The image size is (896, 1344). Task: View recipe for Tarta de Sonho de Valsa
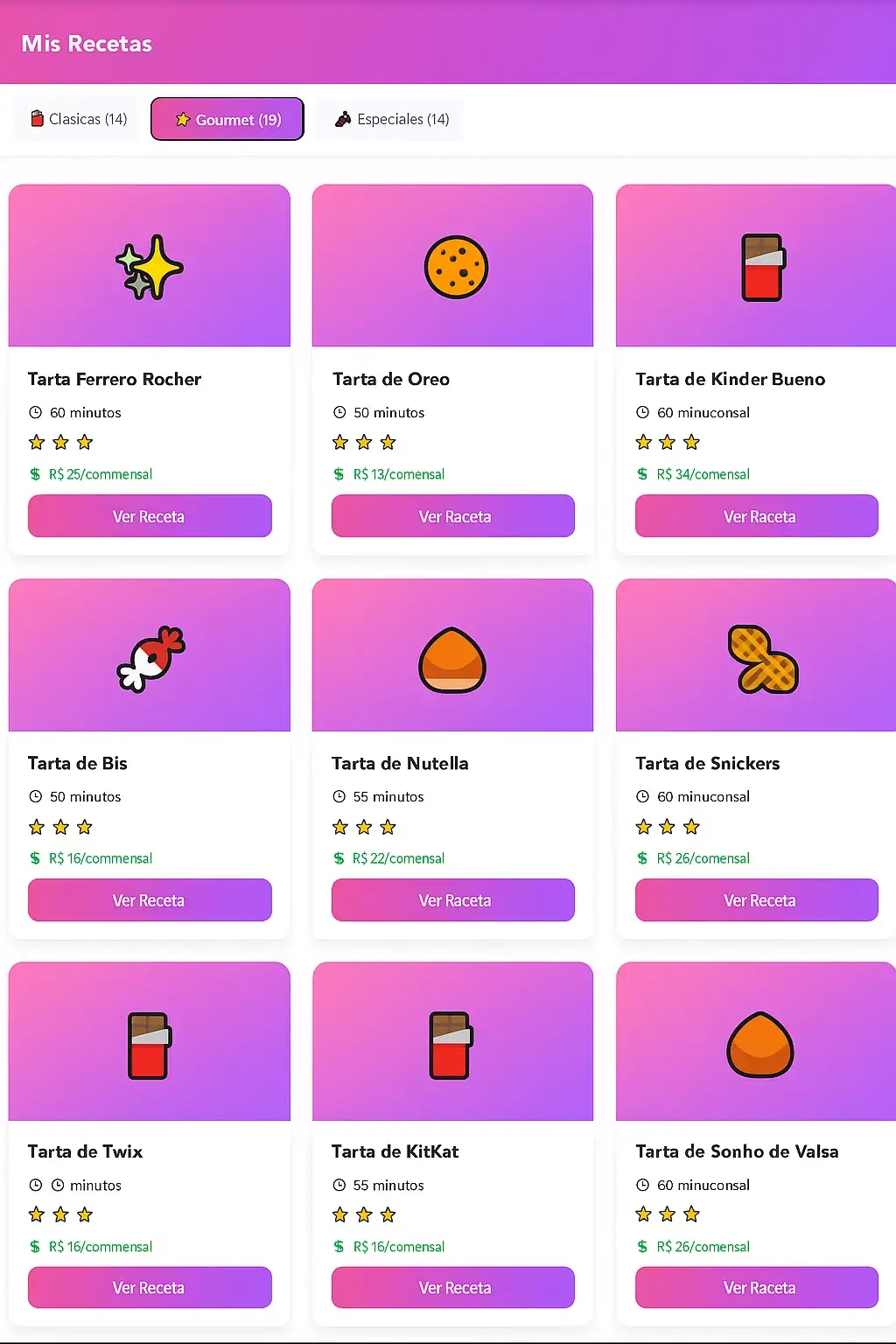click(757, 1288)
